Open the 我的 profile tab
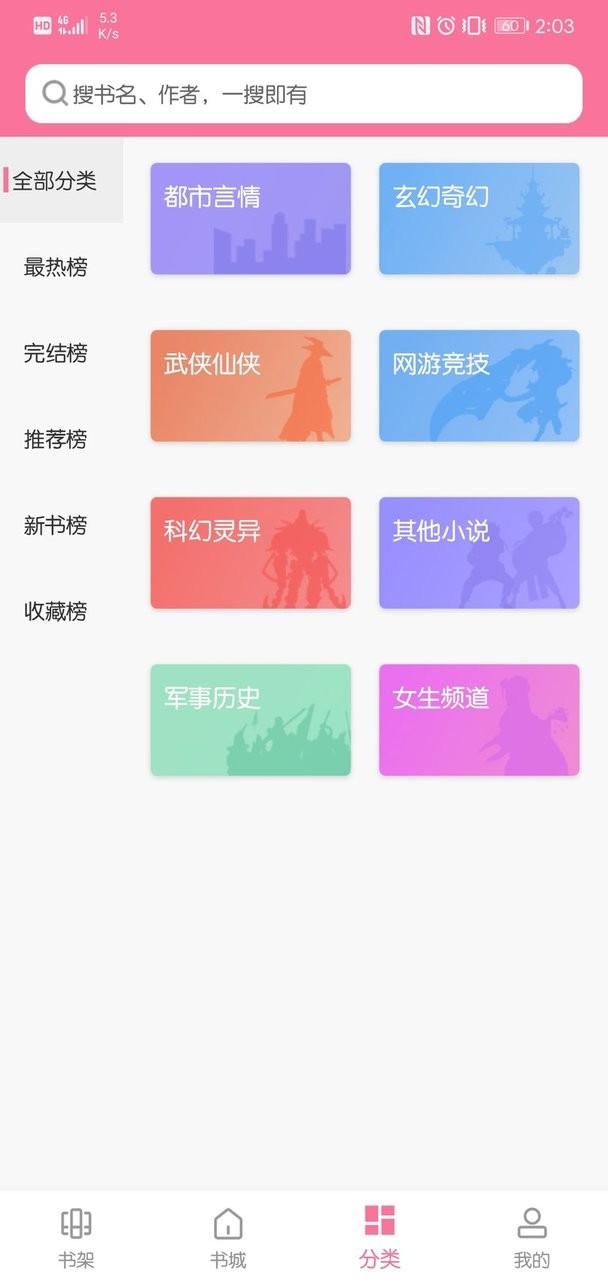Screen dimensions: 608x1283 coord(532,1236)
